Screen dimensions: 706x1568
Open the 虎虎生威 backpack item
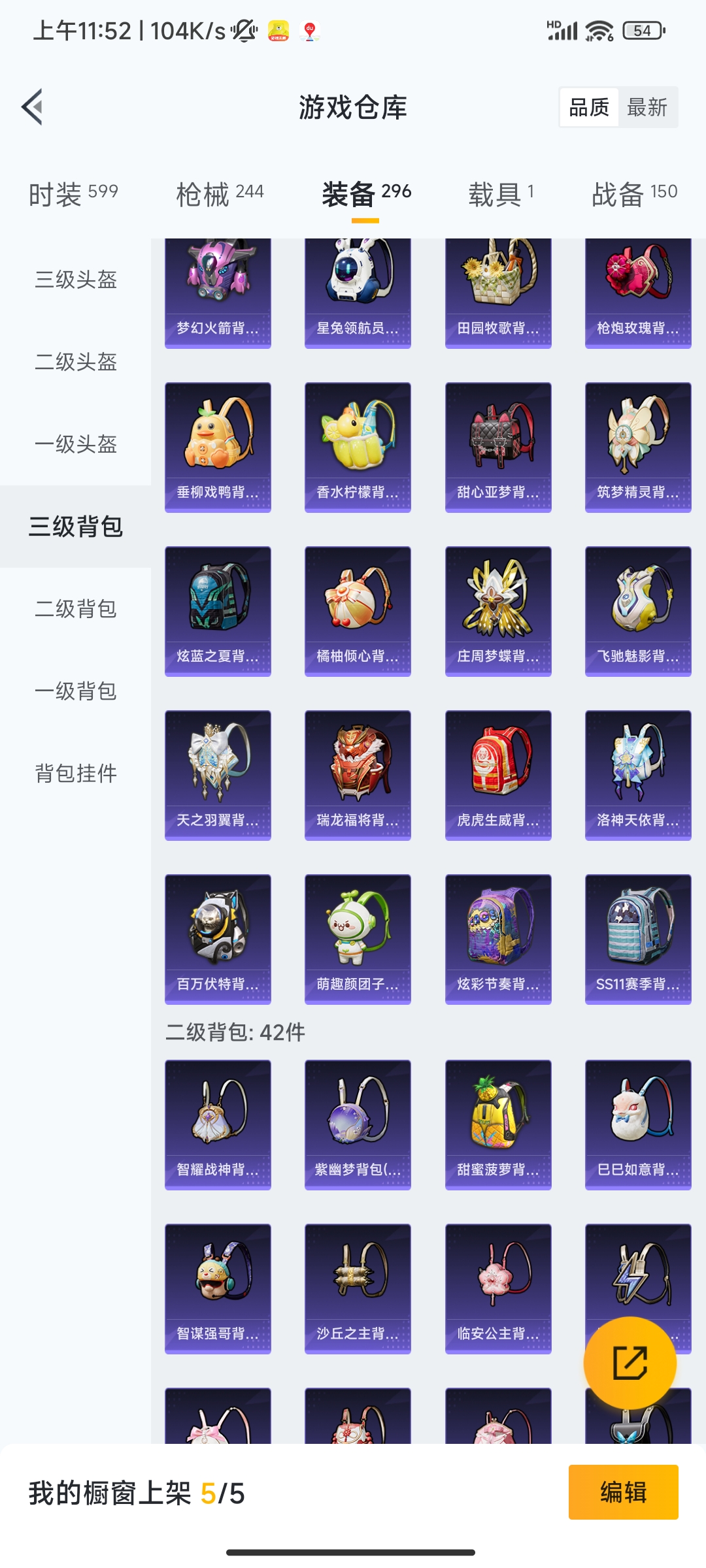click(498, 776)
